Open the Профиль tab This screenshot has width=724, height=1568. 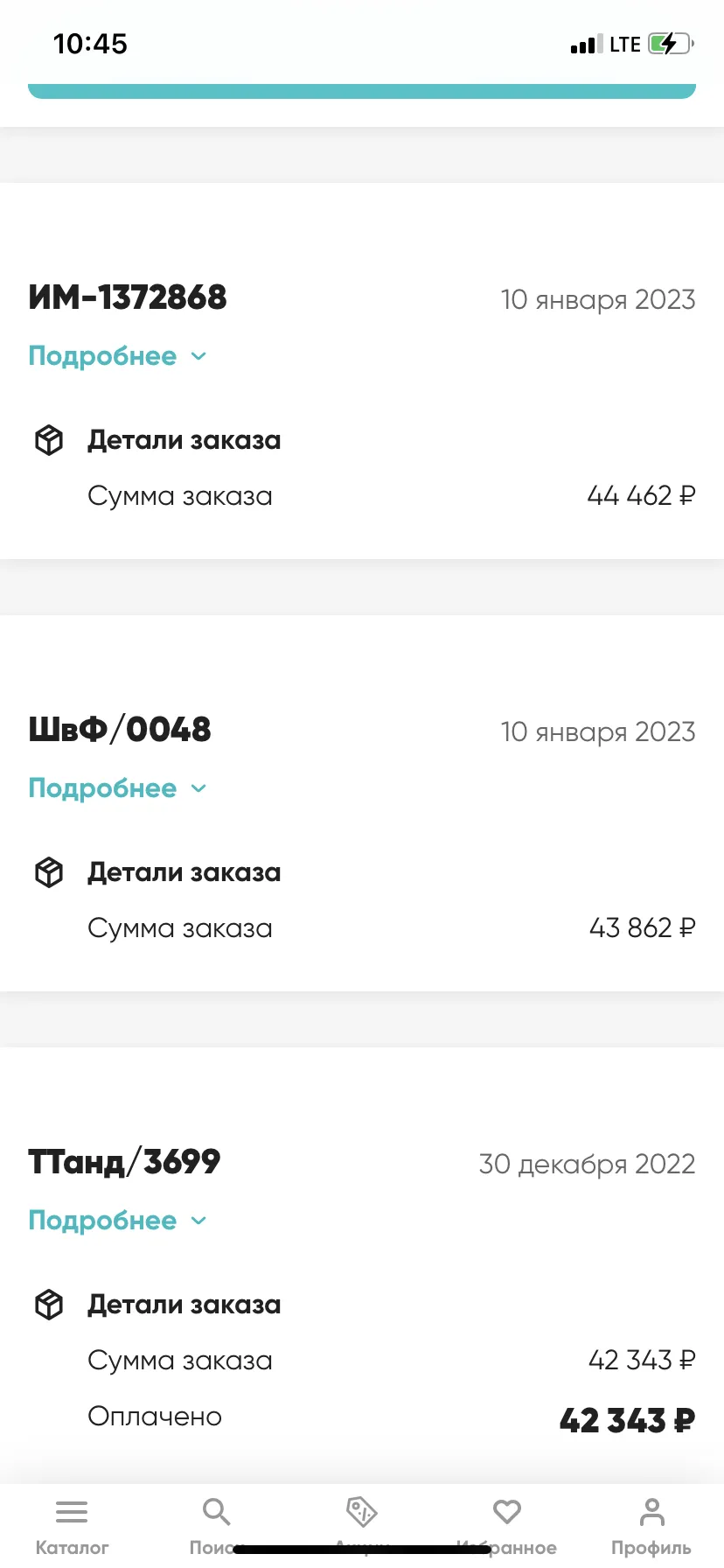(x=651, y=1526)
